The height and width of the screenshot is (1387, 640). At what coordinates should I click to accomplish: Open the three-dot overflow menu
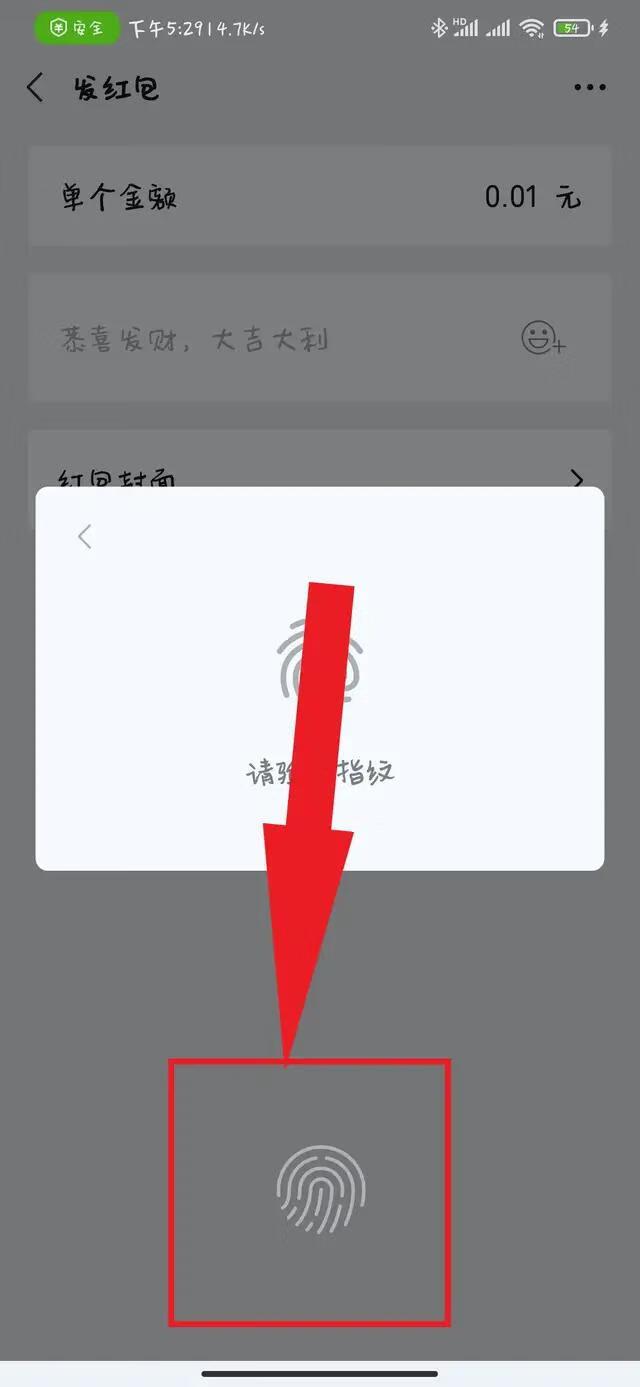(590, 88)
